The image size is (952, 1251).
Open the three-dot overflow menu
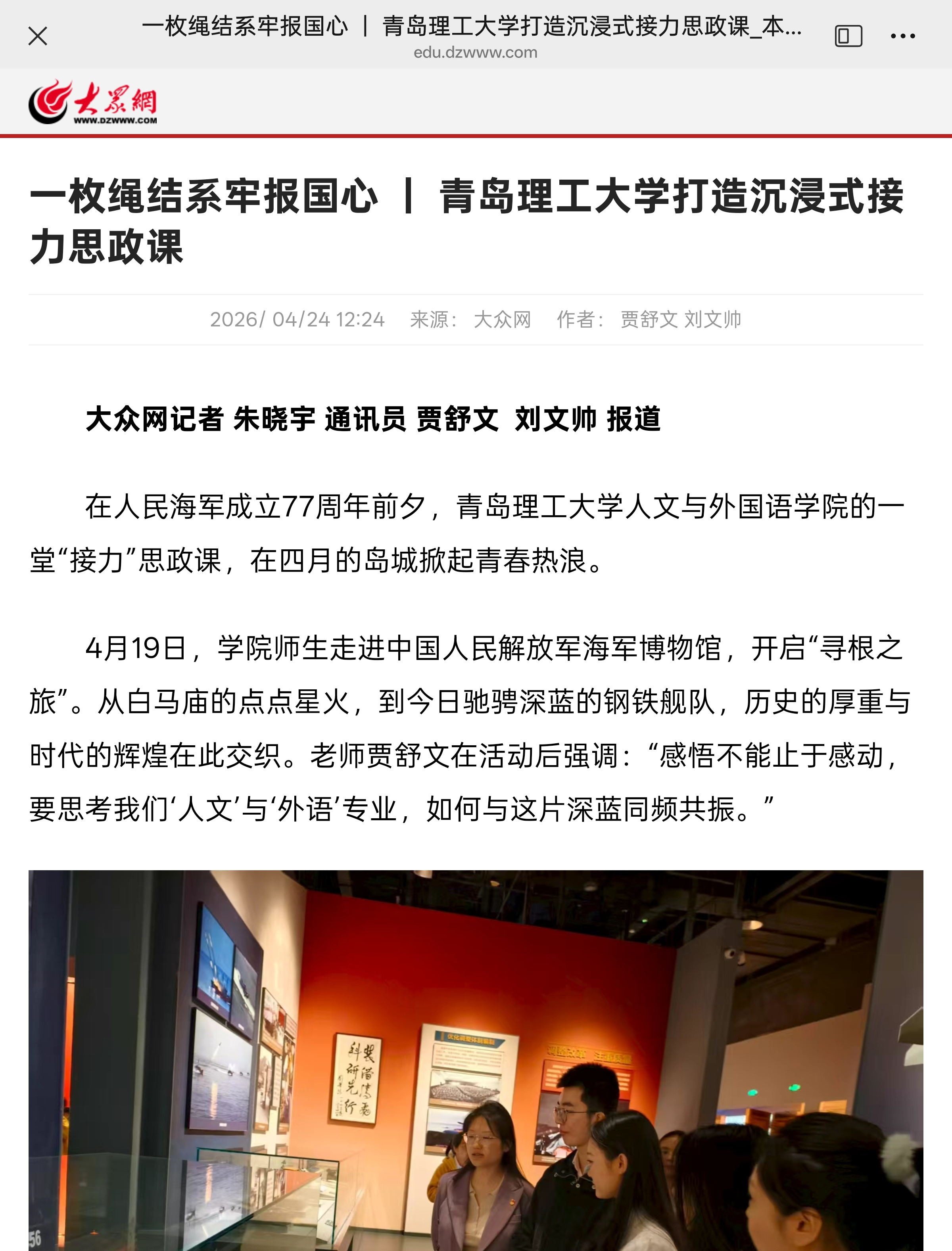point(903,36)
